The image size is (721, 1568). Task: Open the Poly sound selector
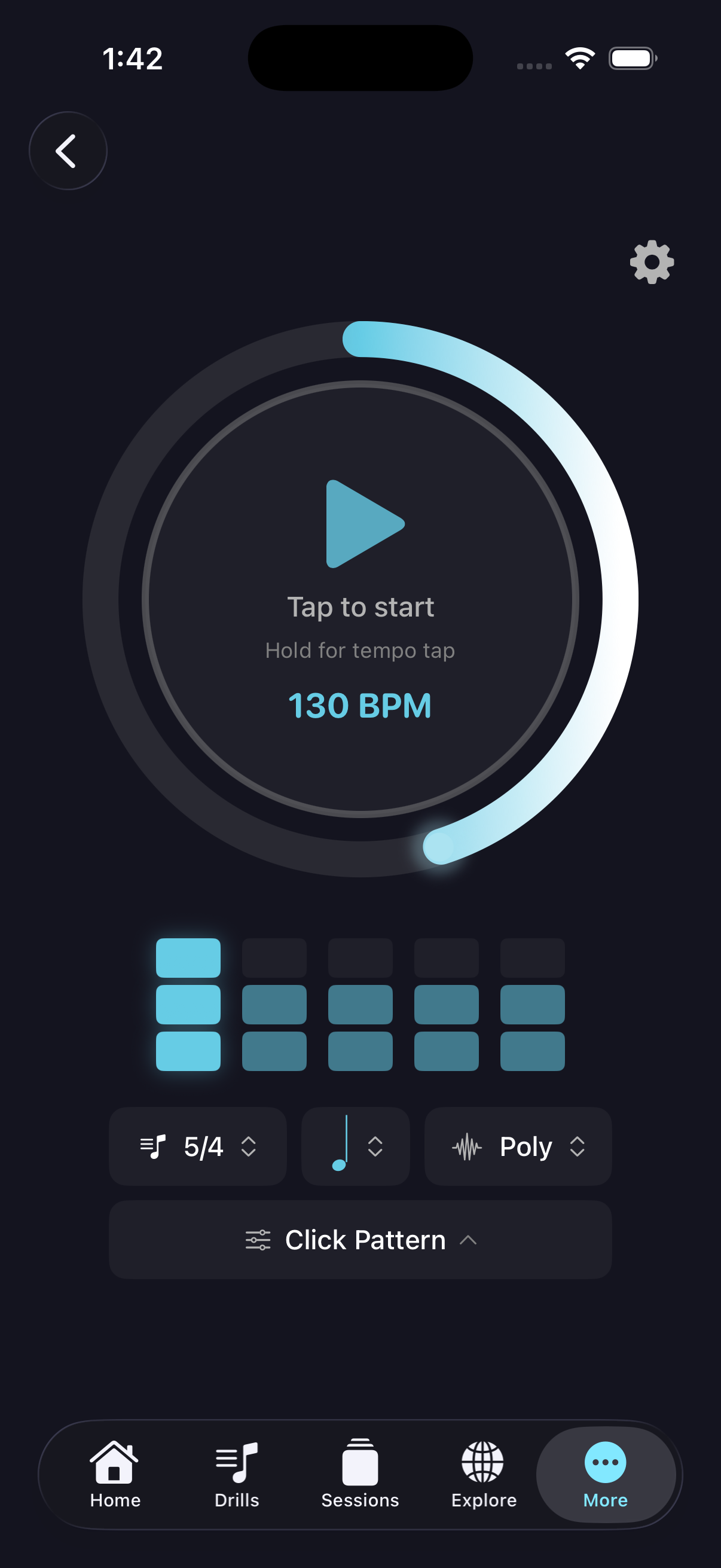[x=518, y=1146]
